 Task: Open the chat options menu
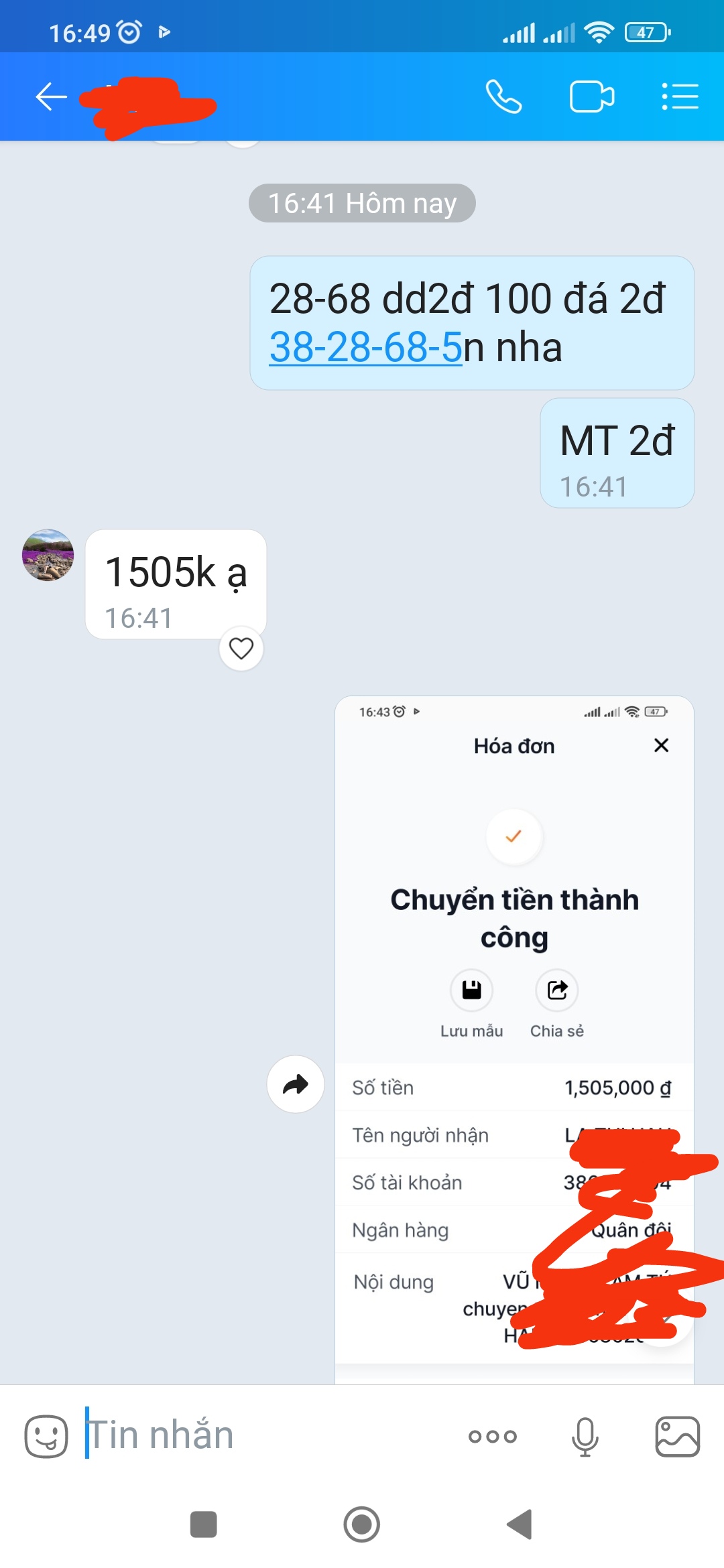click(x=680, y=97)
